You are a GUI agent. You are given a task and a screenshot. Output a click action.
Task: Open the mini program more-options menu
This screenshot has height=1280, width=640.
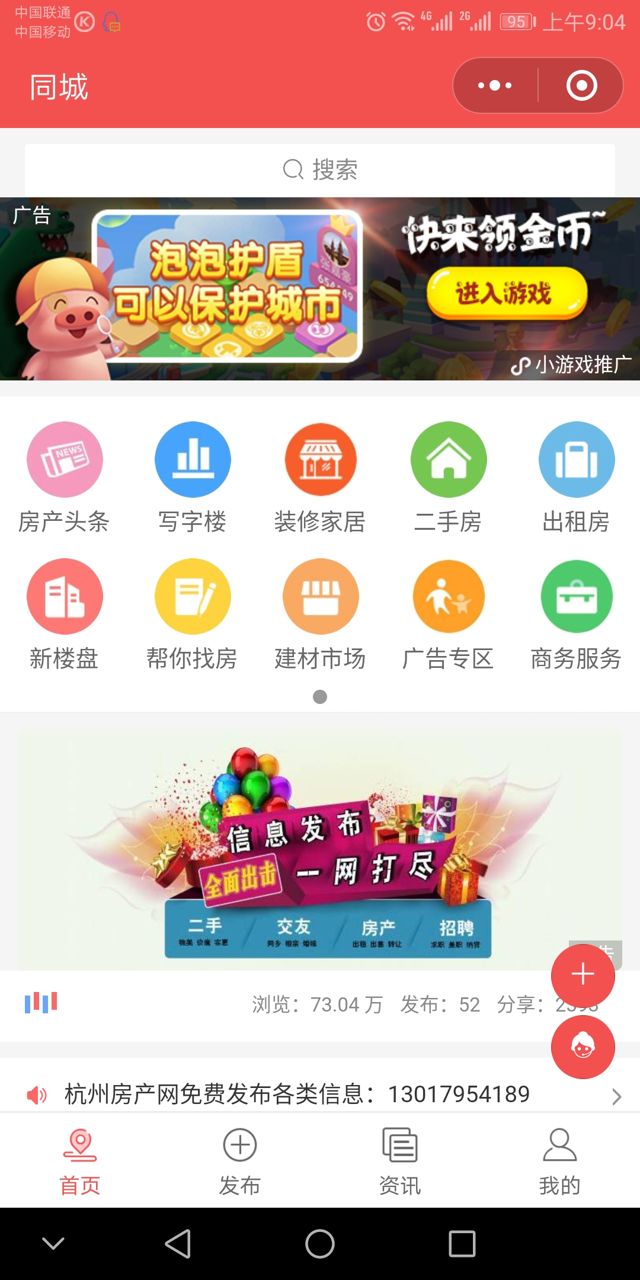pos(495,86)
